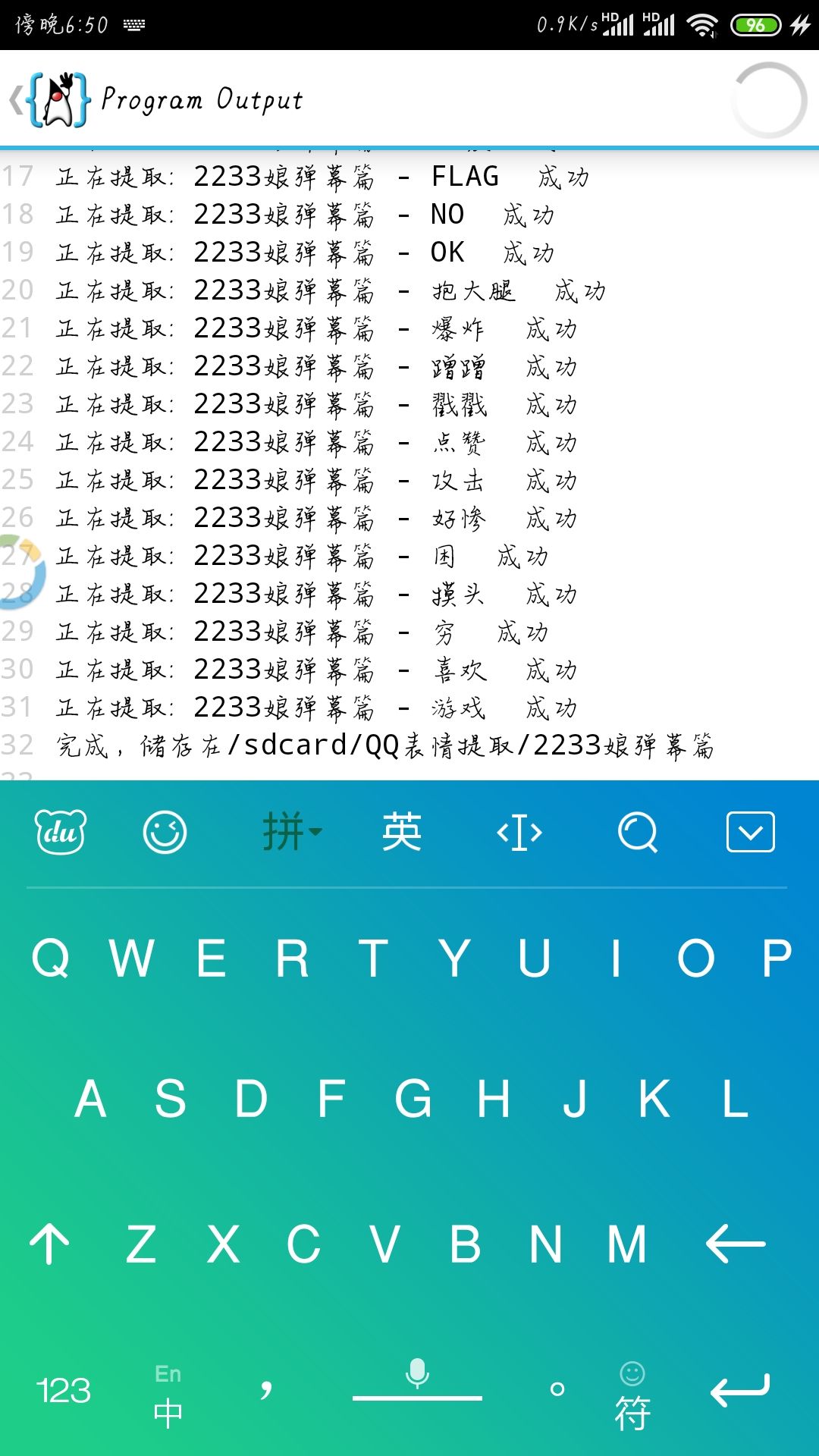Tap the shift arrow key
819x1456 pixels.
tap(49, 1244)
